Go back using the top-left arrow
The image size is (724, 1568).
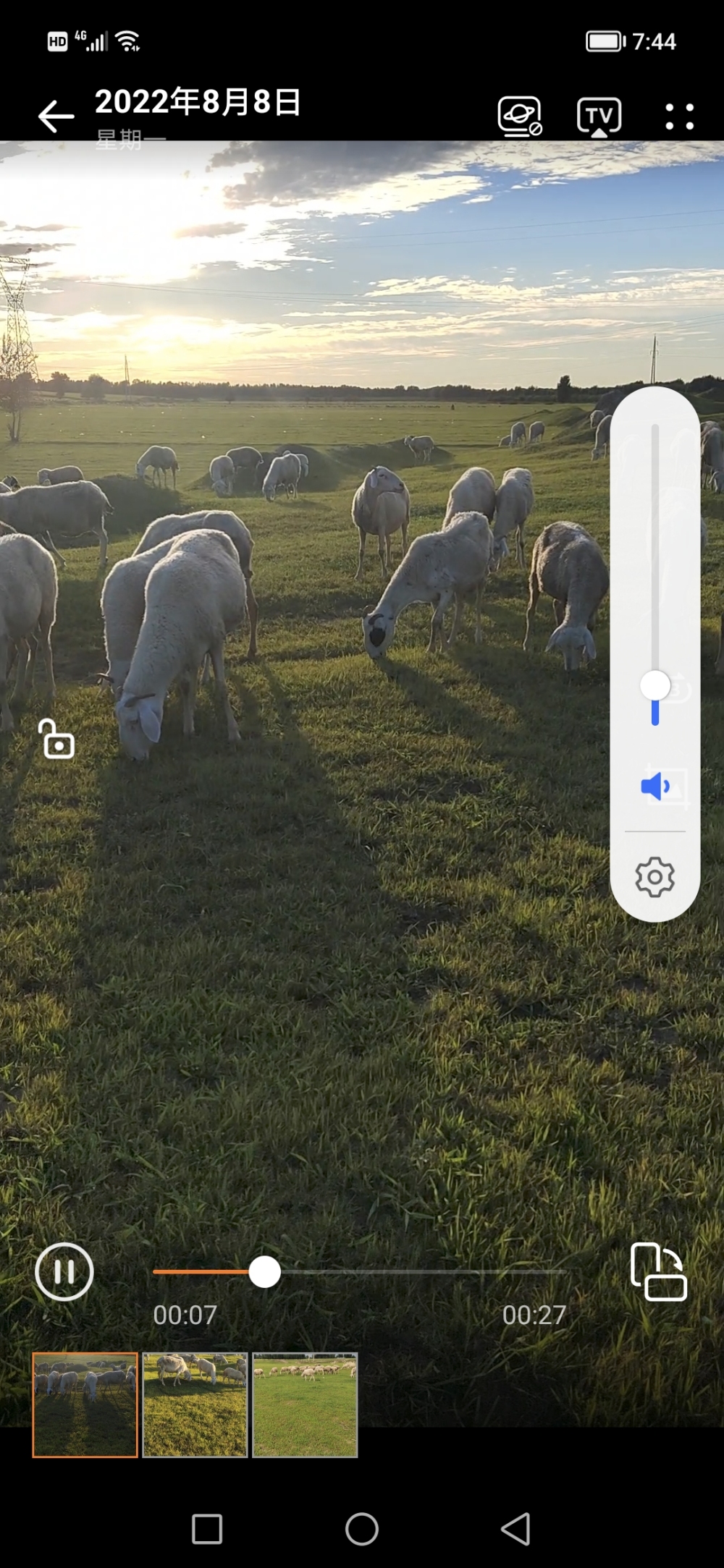pyautogui.click(x=56, y=116)
